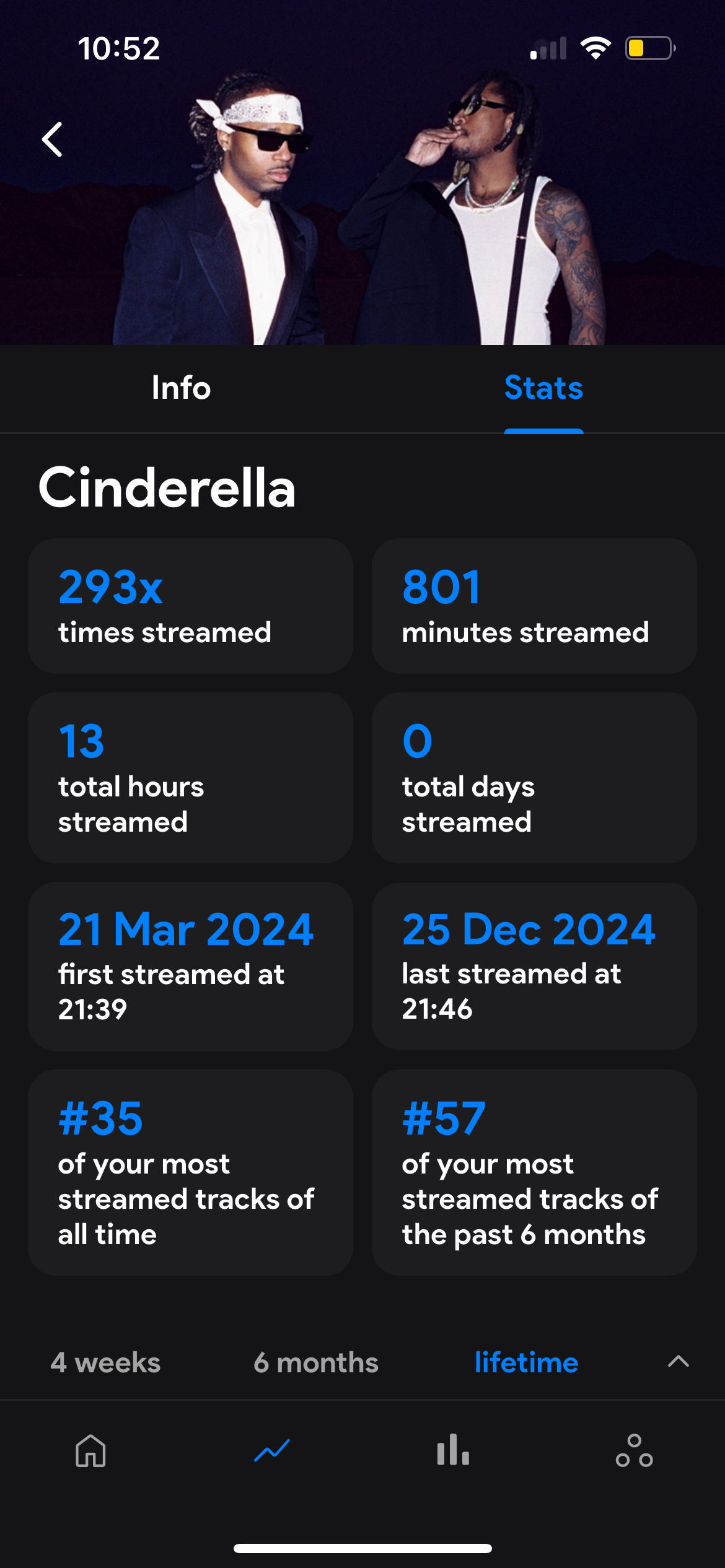The image size is (725, 1568).
Task: Collapse the time range chevron
Action: coord(679,1361)
